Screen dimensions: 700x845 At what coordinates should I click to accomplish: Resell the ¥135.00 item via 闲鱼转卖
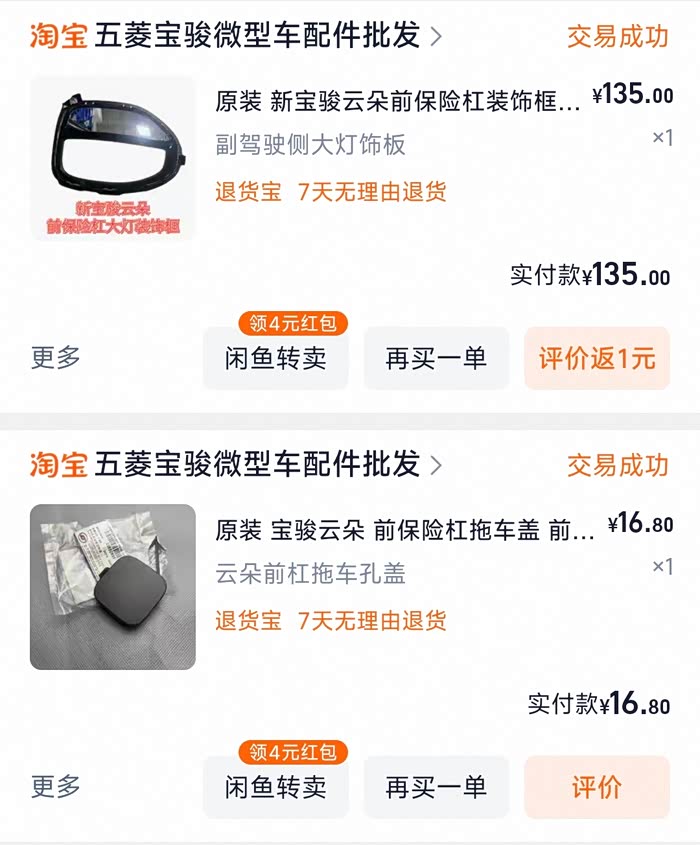(276, 359)
